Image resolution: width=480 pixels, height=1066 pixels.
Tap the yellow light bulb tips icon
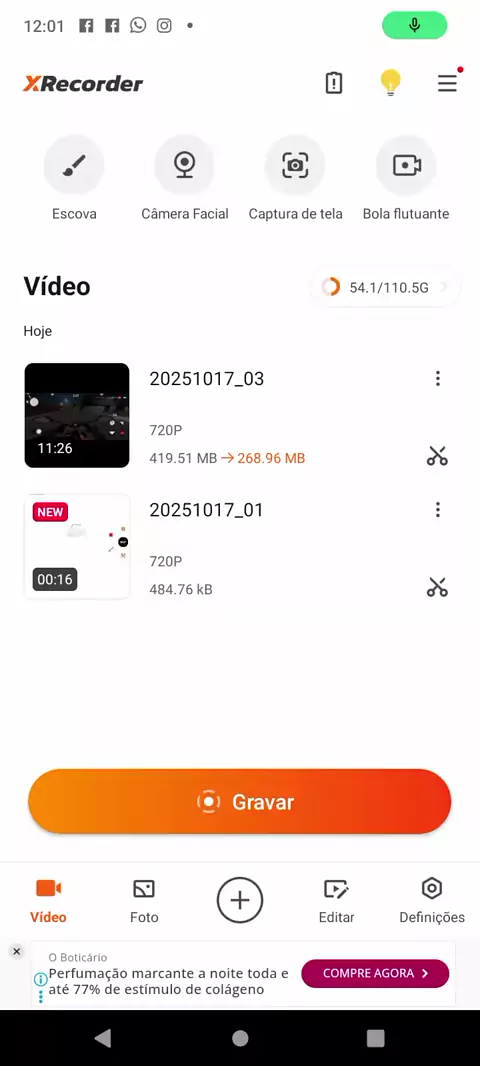[390, 83]
